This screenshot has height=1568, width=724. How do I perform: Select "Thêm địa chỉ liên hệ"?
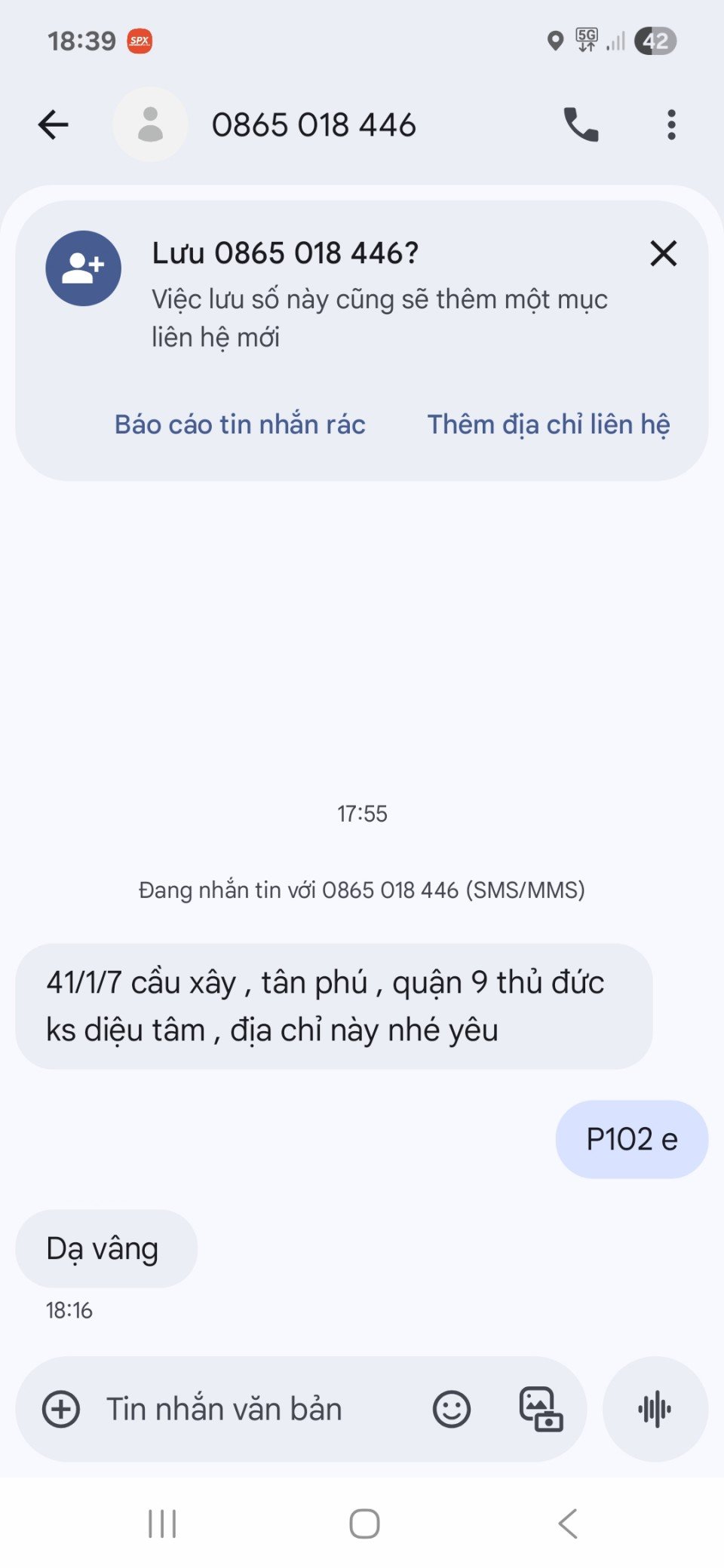coord(548,424)
